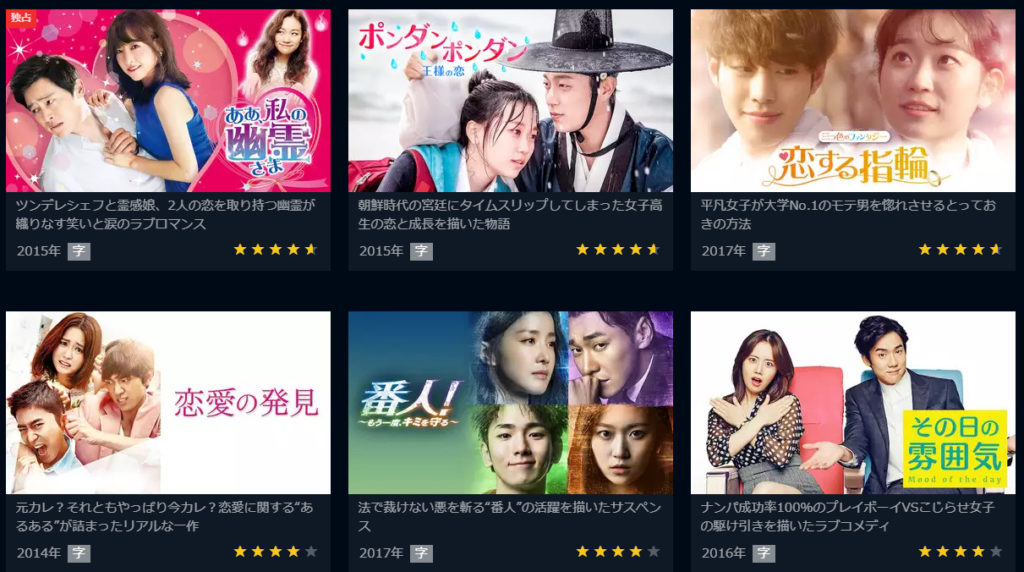Open the ああ、私の幽霊さま drama card

[168, 101]
